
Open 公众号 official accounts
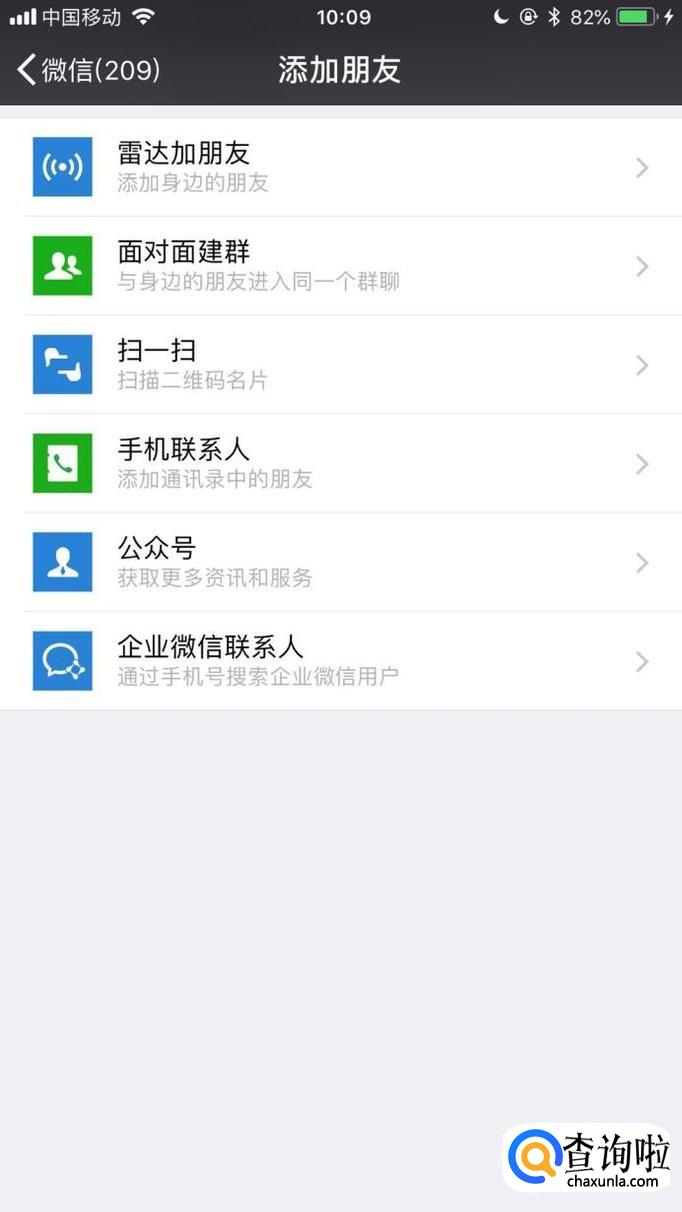(340, 562)
